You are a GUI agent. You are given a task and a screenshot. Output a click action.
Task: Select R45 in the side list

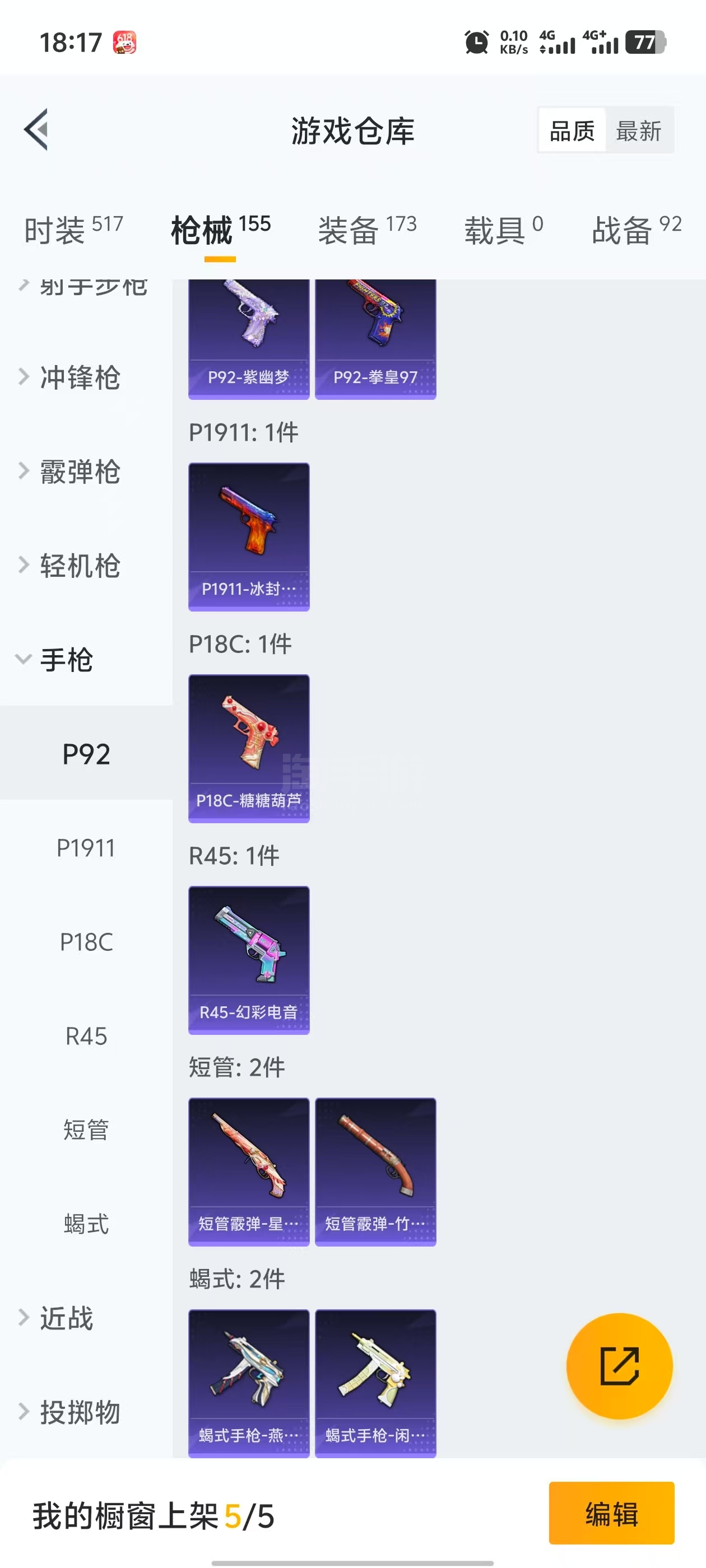point(86,1036)
